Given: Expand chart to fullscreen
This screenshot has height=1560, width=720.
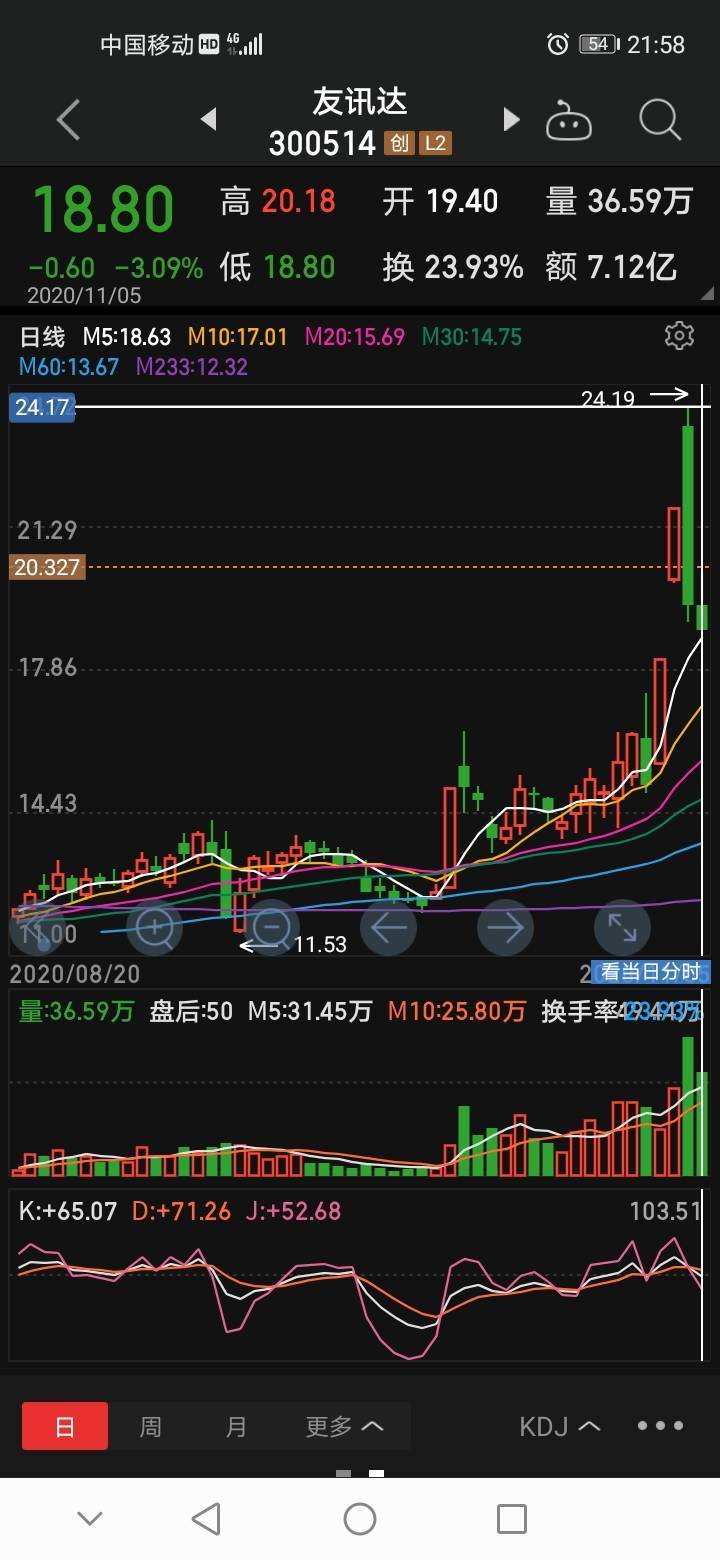Looking at the screenshot, I should click(x=622, y=929).
